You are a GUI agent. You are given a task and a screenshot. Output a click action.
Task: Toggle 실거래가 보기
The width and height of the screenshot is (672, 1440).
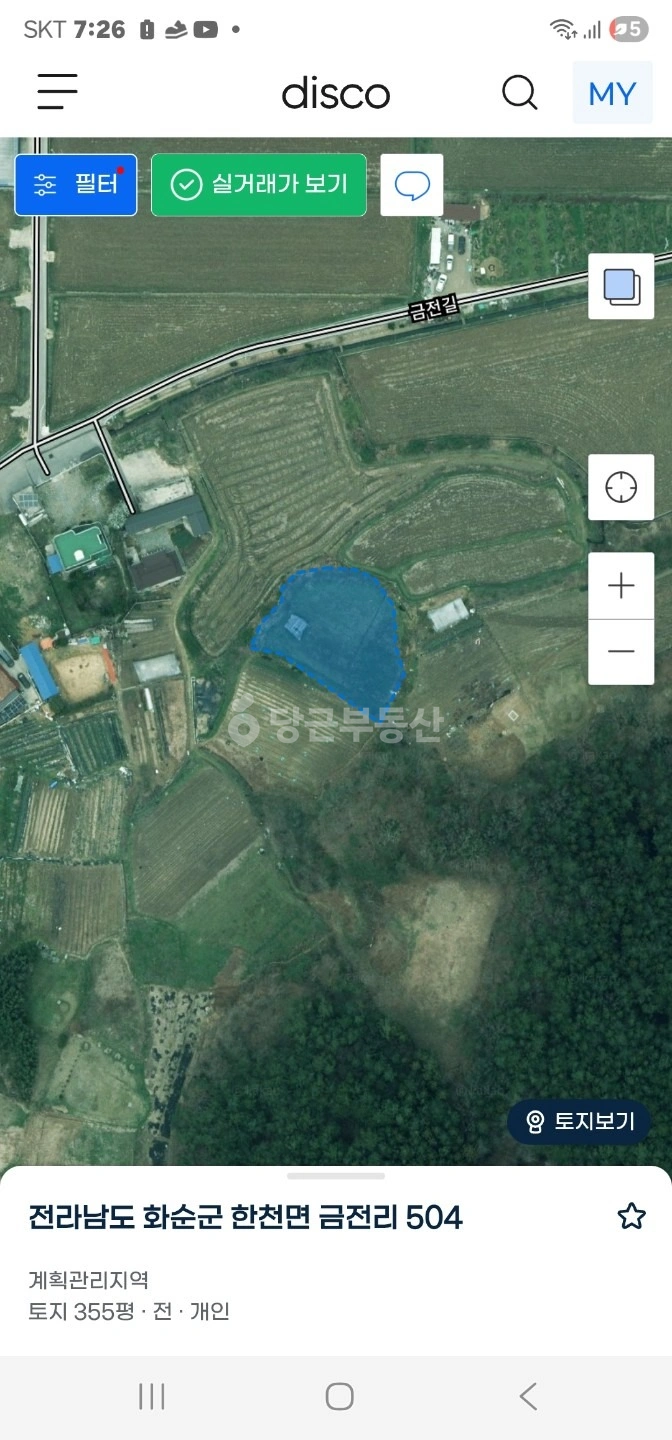click(259, 185)
